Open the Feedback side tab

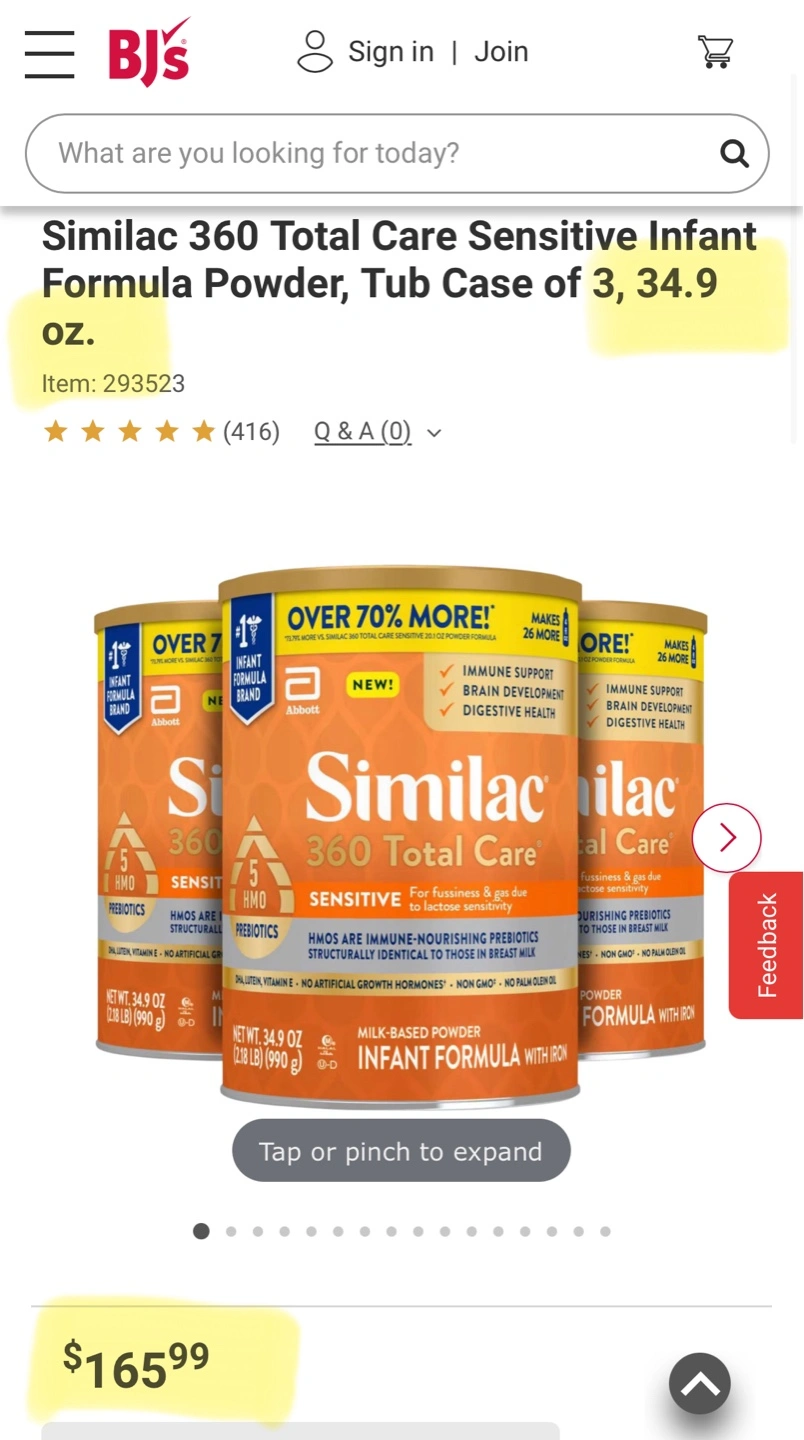766,945
